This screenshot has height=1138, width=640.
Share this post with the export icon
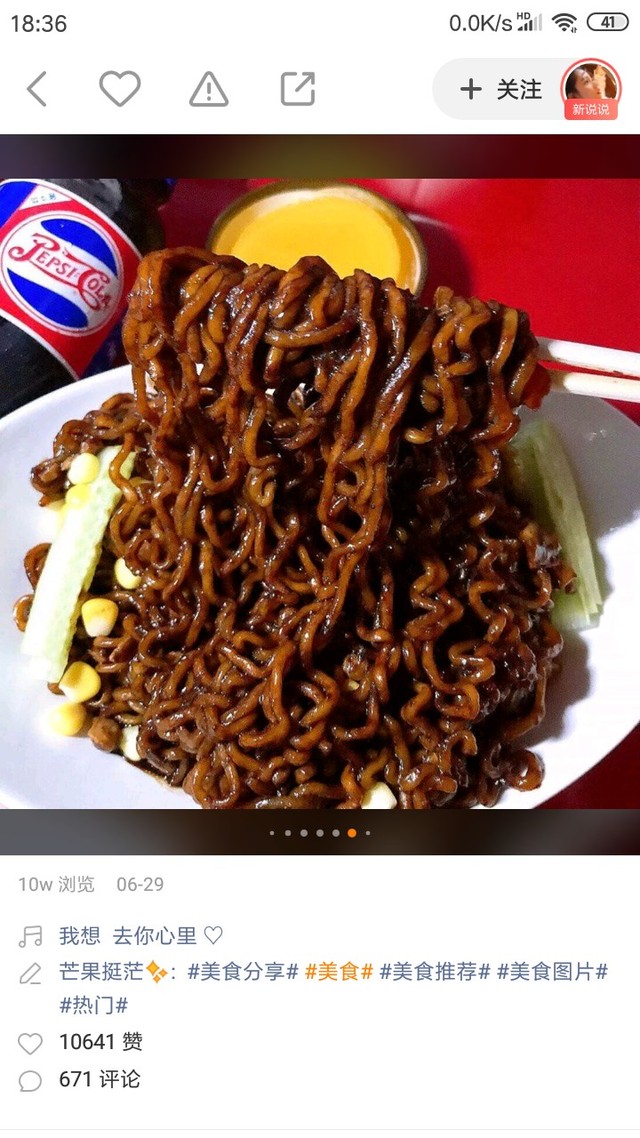coord(298,89)
